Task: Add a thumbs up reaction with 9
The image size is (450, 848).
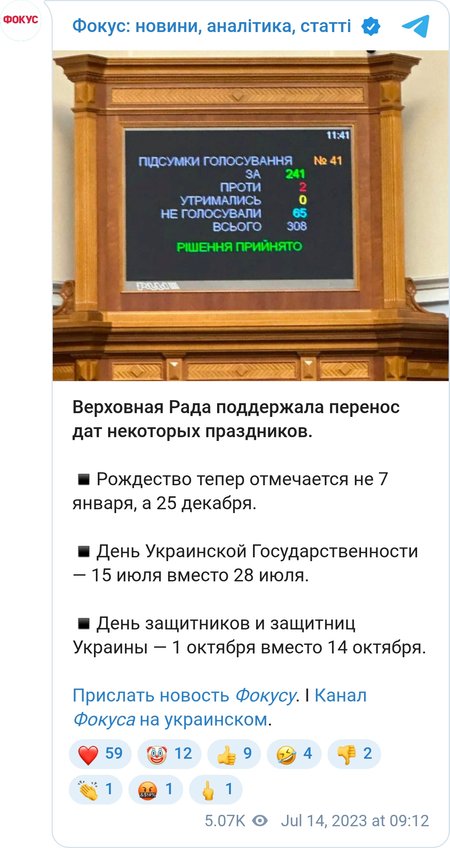Action: click(234, 754)
